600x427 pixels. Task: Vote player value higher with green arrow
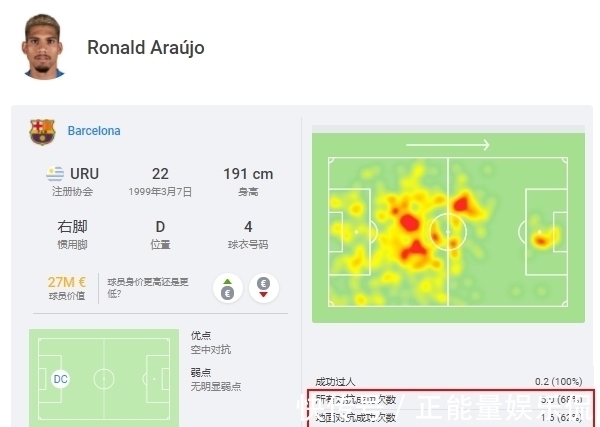pos(229,288)
